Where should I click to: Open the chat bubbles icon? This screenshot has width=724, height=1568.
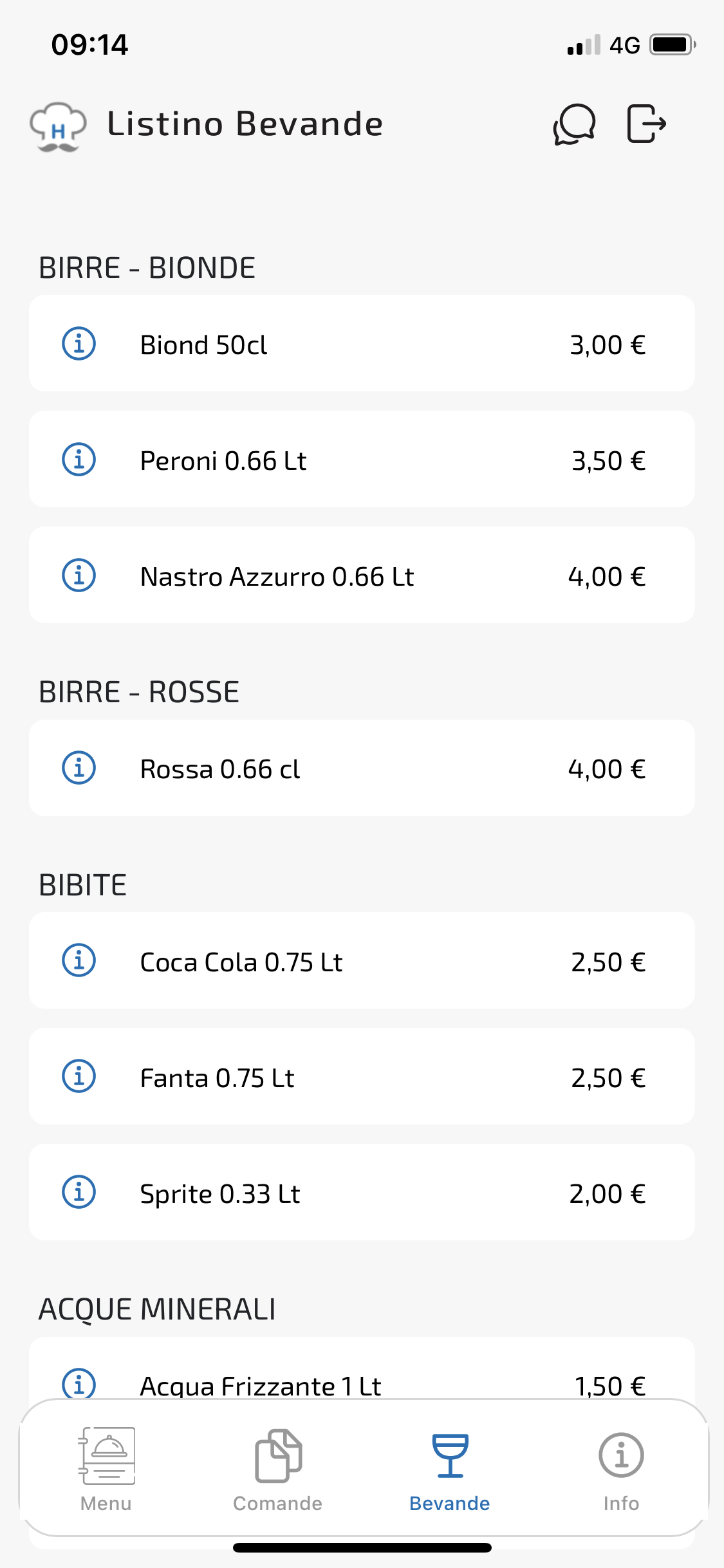tap(574, 124)
